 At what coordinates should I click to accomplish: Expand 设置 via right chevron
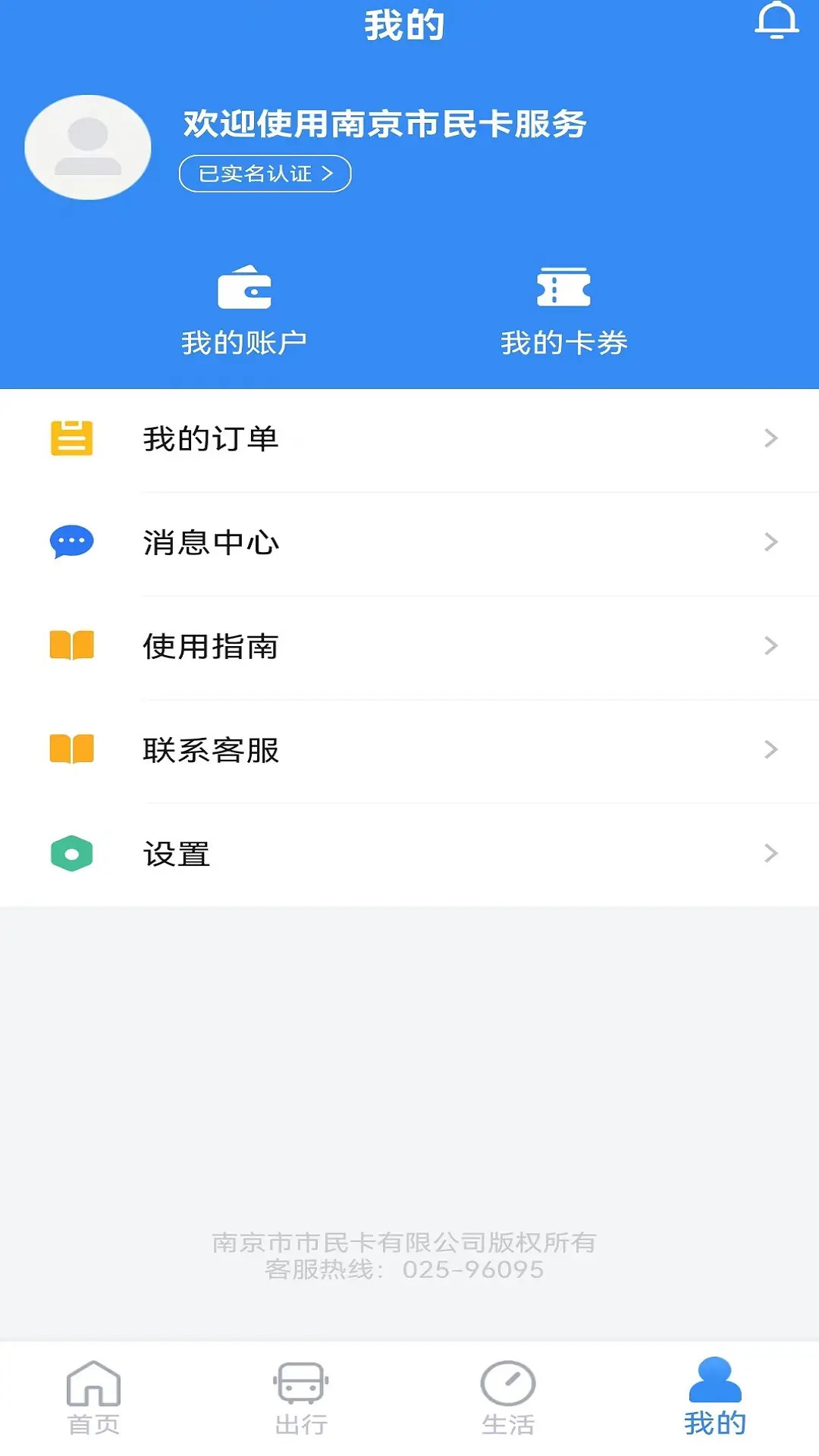click(771, 854)
